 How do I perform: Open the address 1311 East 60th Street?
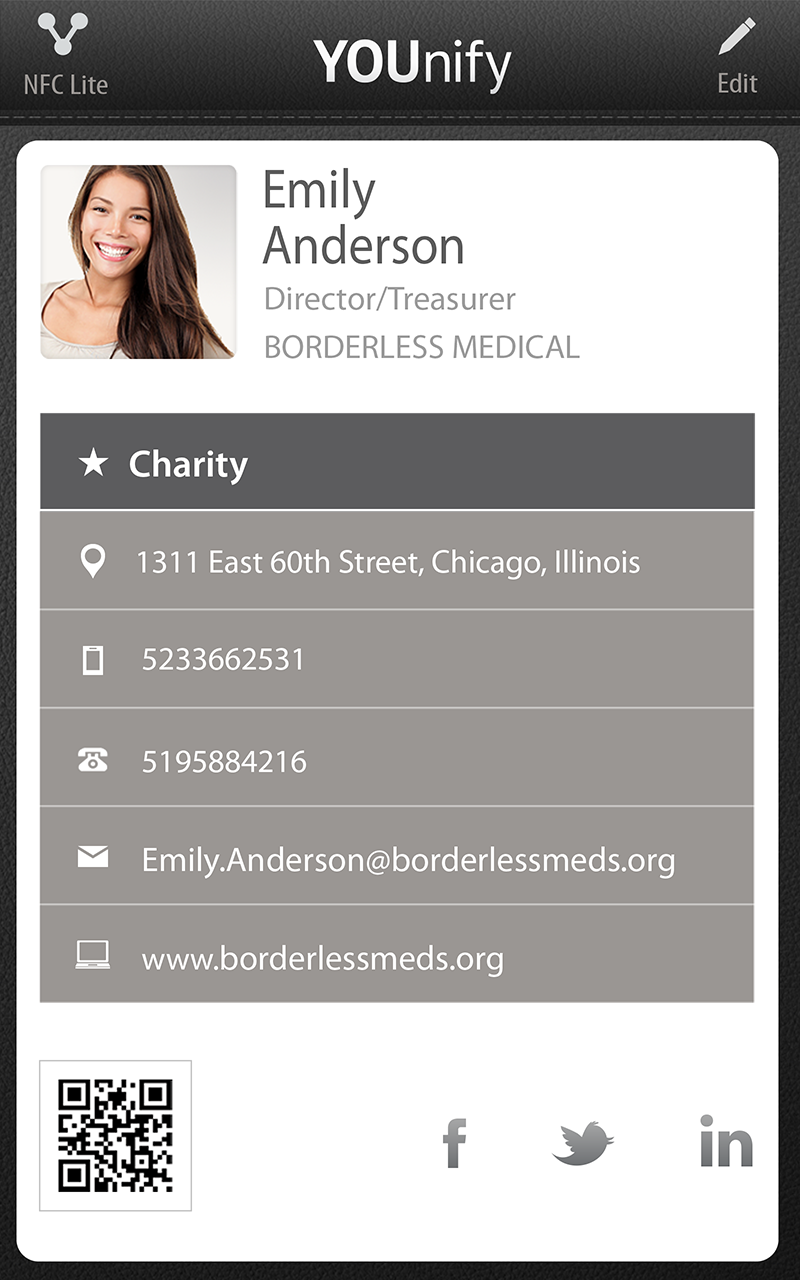(397, 561)
